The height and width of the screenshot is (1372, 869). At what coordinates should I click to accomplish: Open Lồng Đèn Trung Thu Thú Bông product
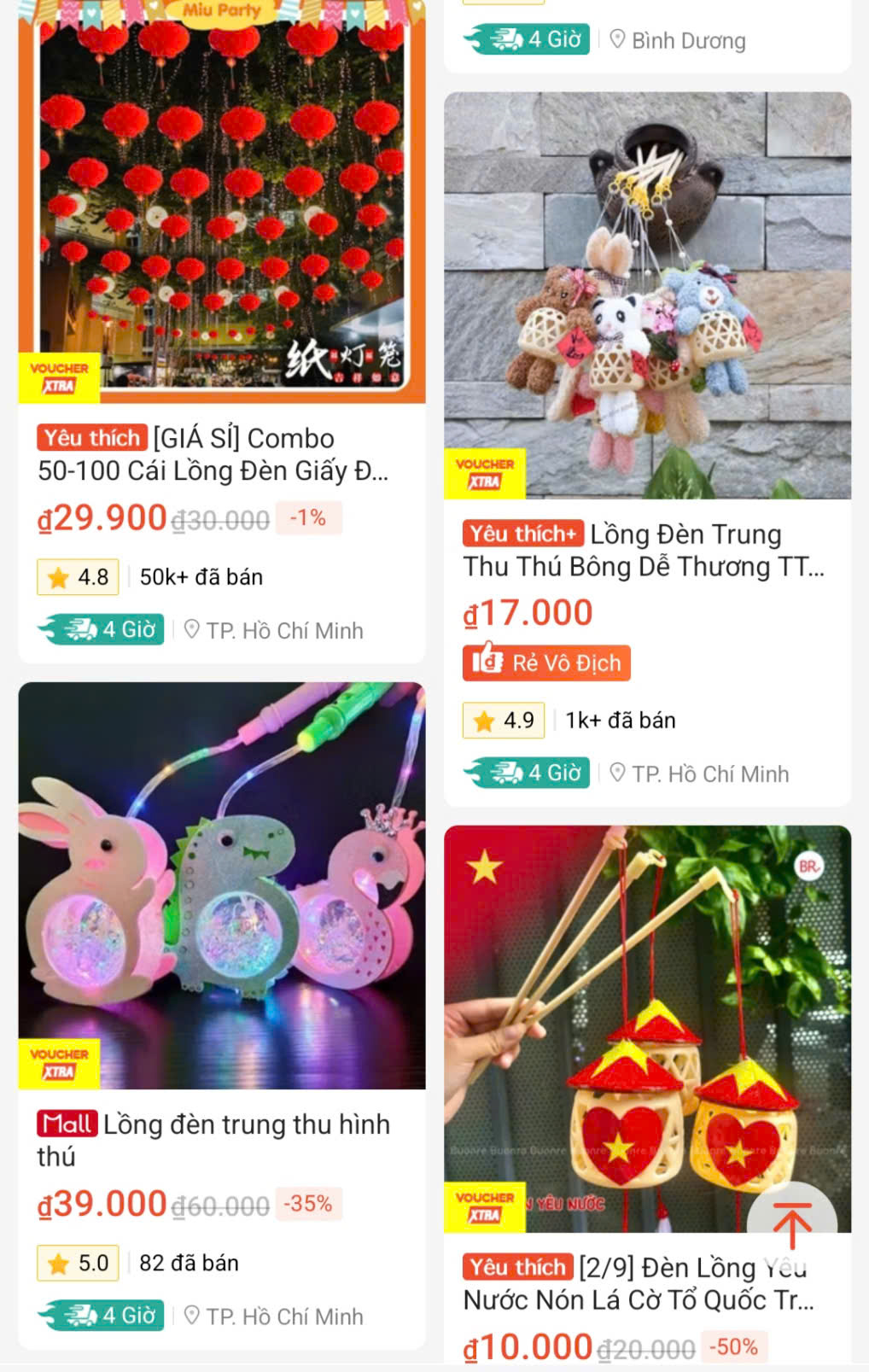[x=646, y=550]
